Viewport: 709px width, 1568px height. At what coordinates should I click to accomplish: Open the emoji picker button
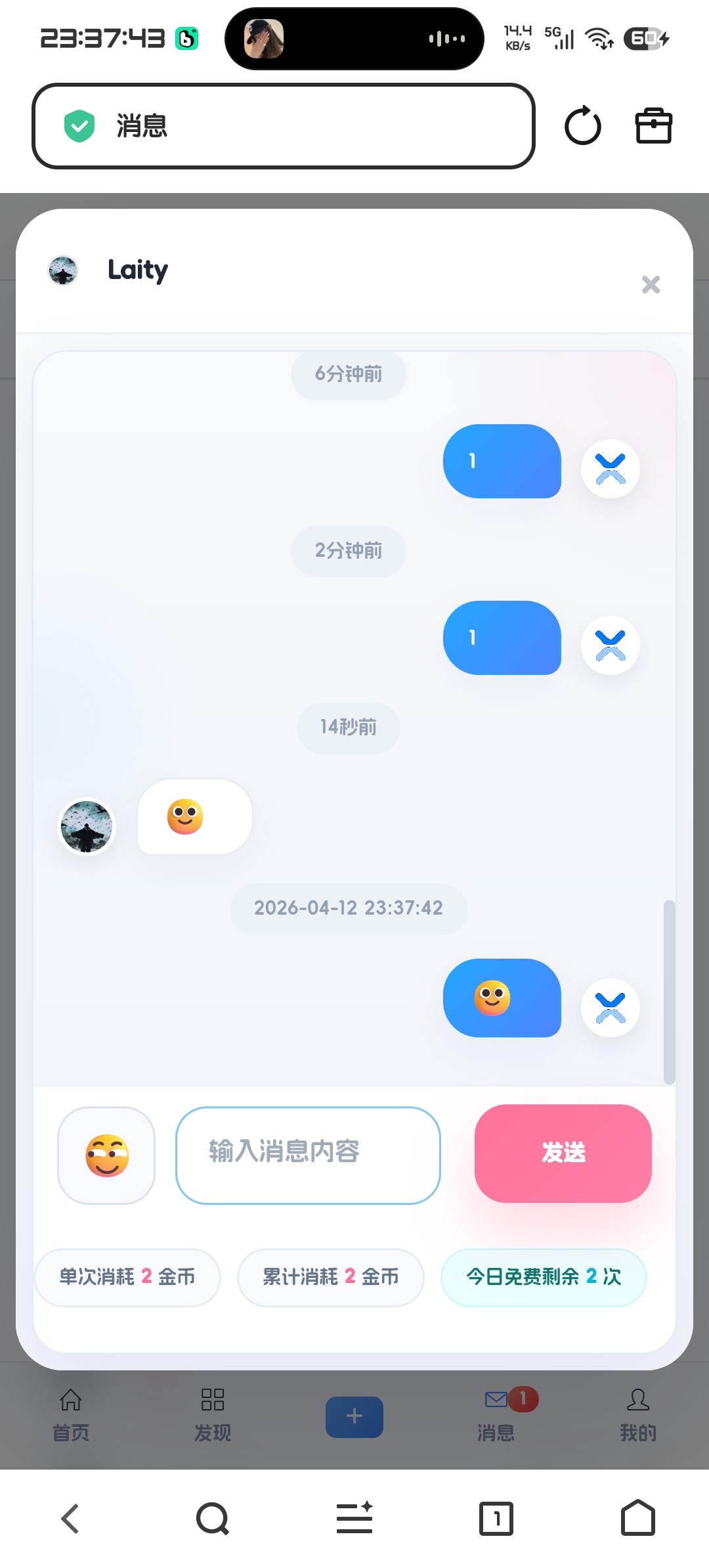[x=106, y=1155]
